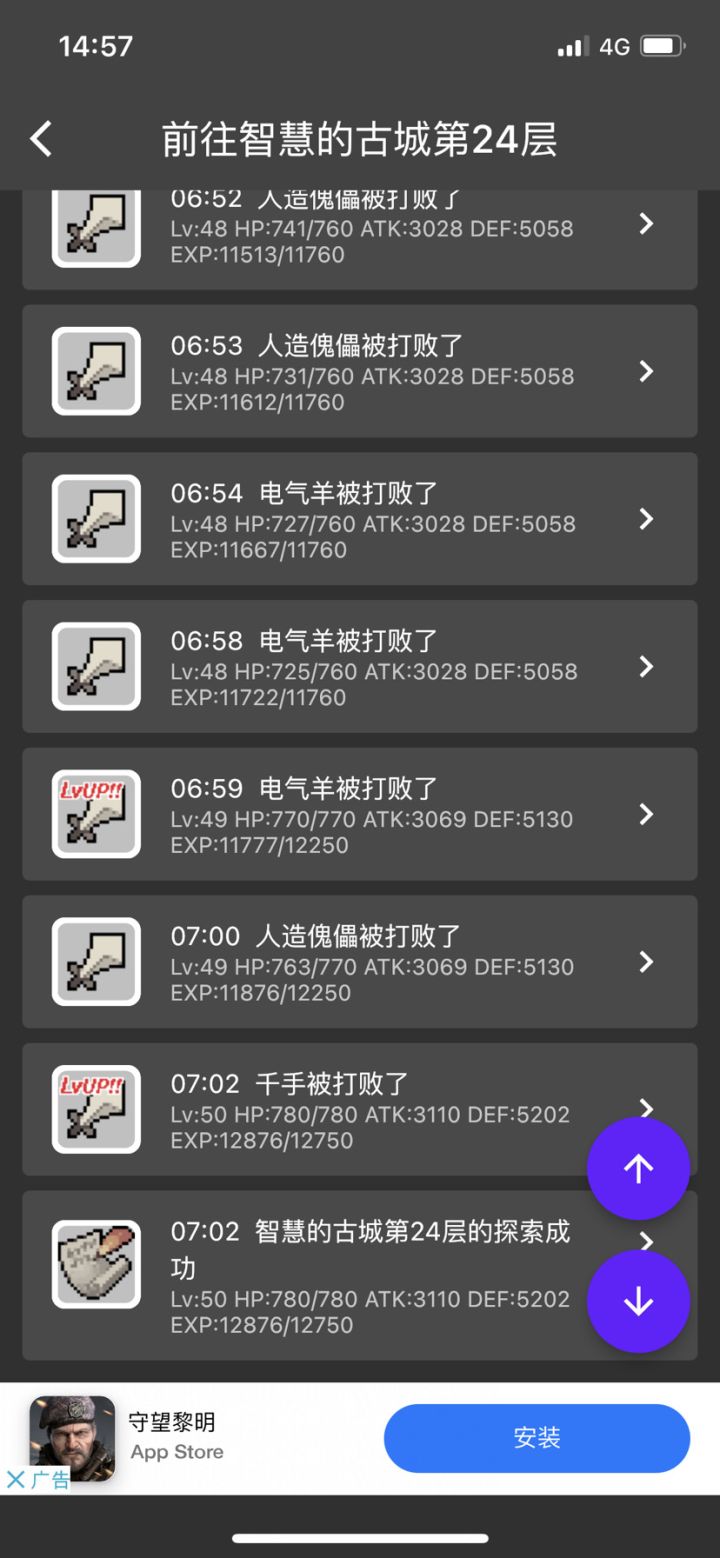The height and width of the screenshot is (1558, 720).
Task: Click the purple scroll-down arrow button
Action: (638, 1302)
